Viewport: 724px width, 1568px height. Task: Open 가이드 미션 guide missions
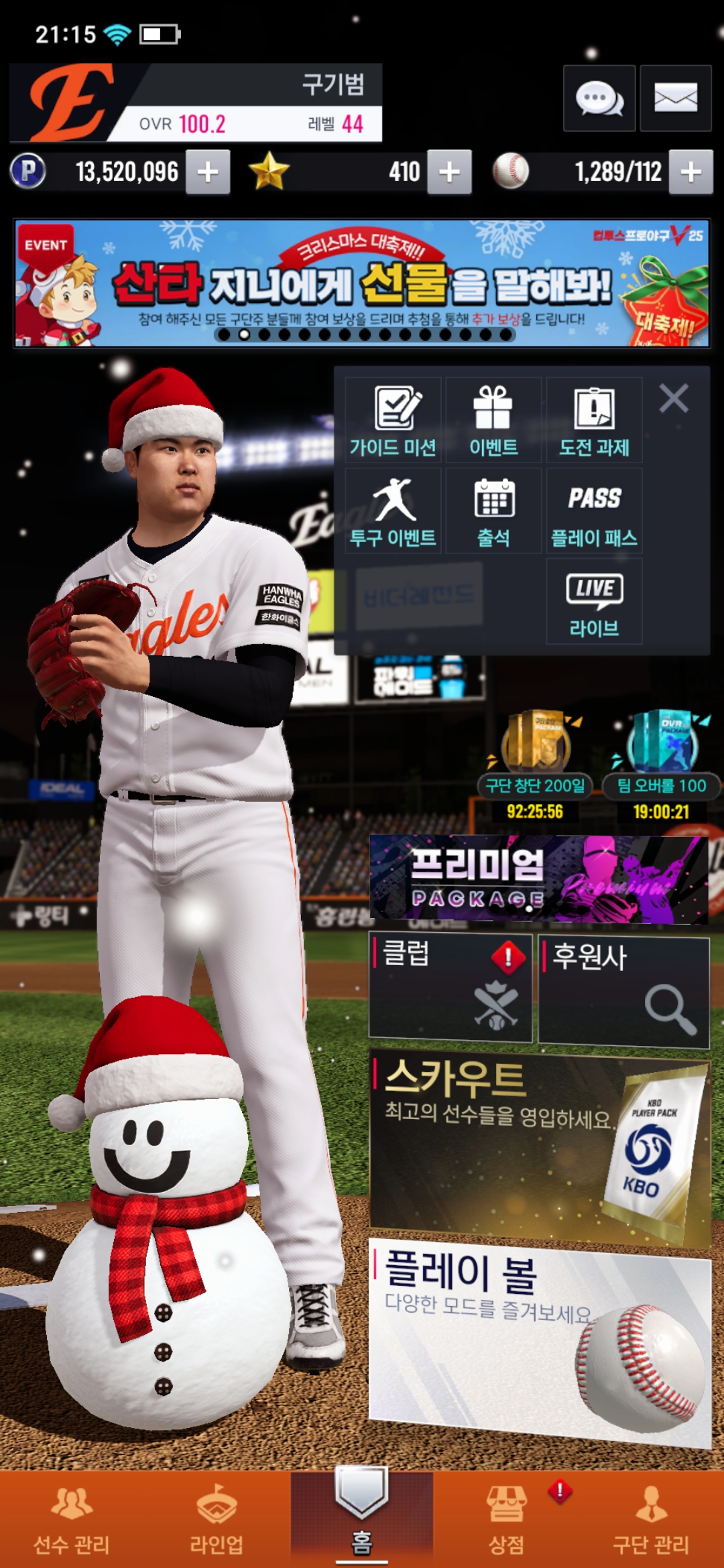pos(394,420)
